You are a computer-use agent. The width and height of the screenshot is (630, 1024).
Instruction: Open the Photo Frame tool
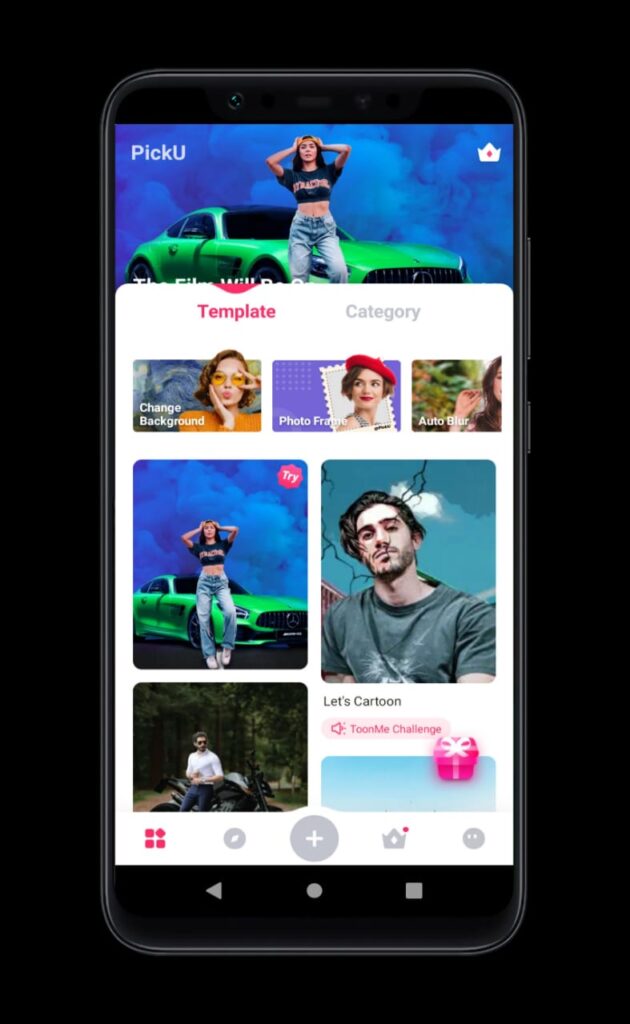pos(336,395)
